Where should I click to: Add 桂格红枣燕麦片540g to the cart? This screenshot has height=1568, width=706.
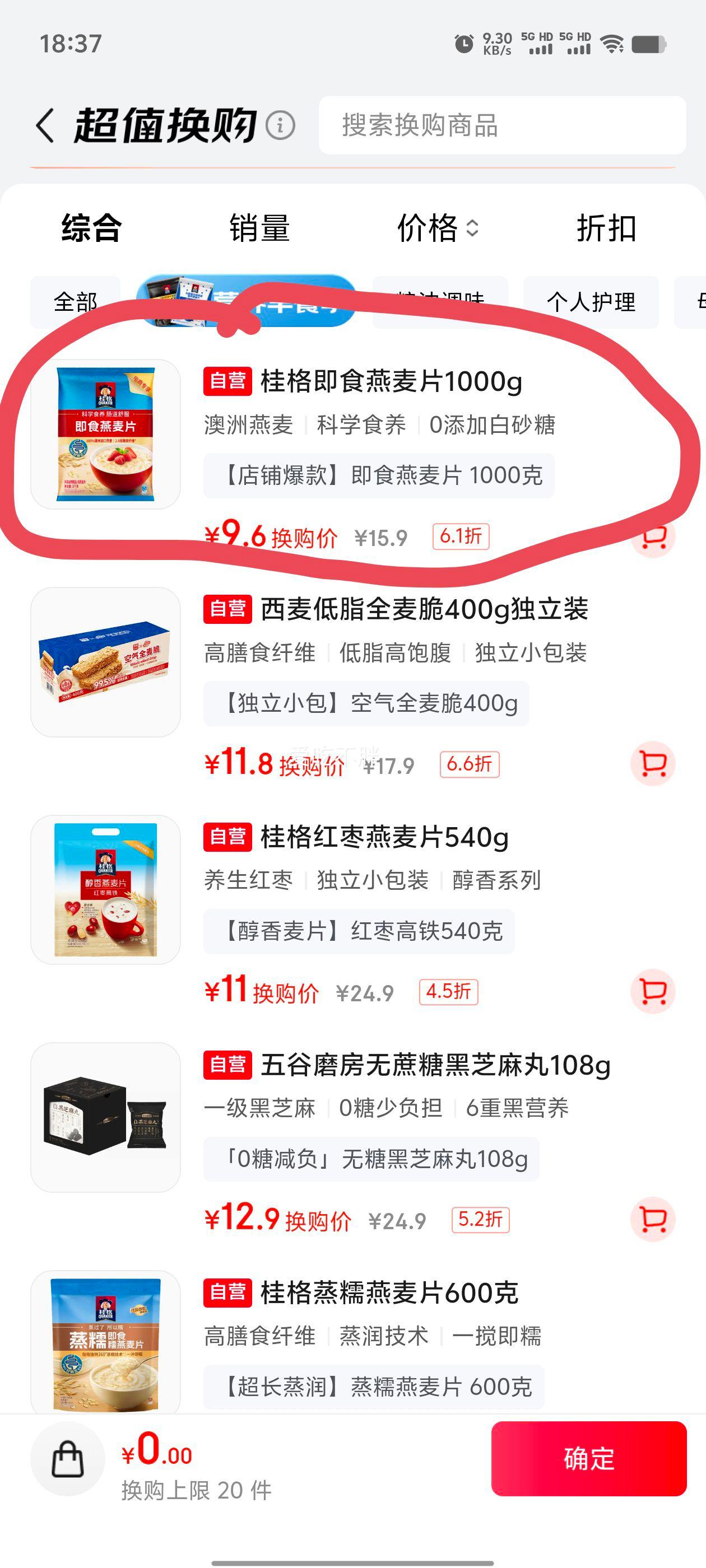click(653, 991)
